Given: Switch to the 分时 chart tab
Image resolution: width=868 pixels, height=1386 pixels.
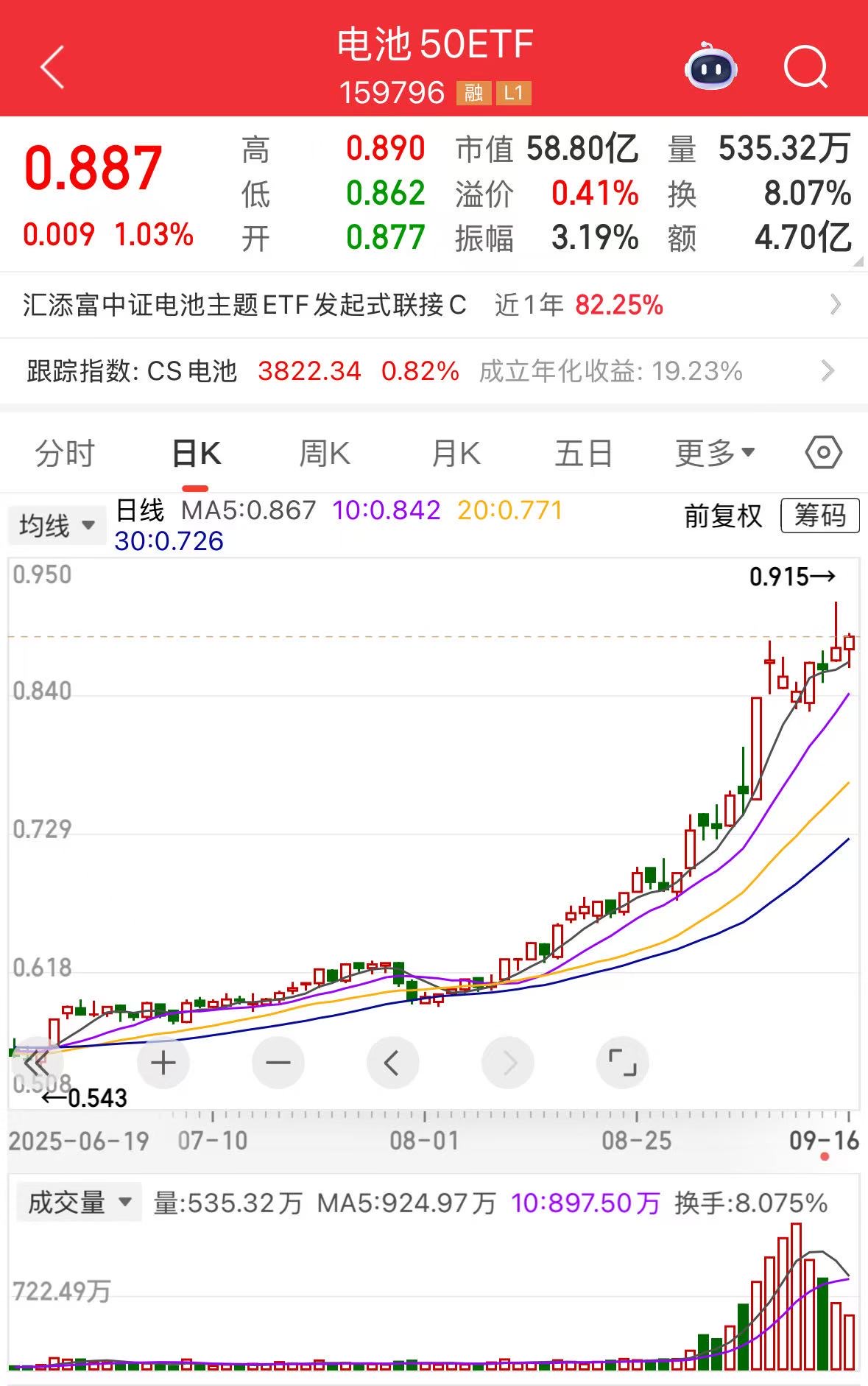Looking at the screenshot, I should (x=66, y=454).
